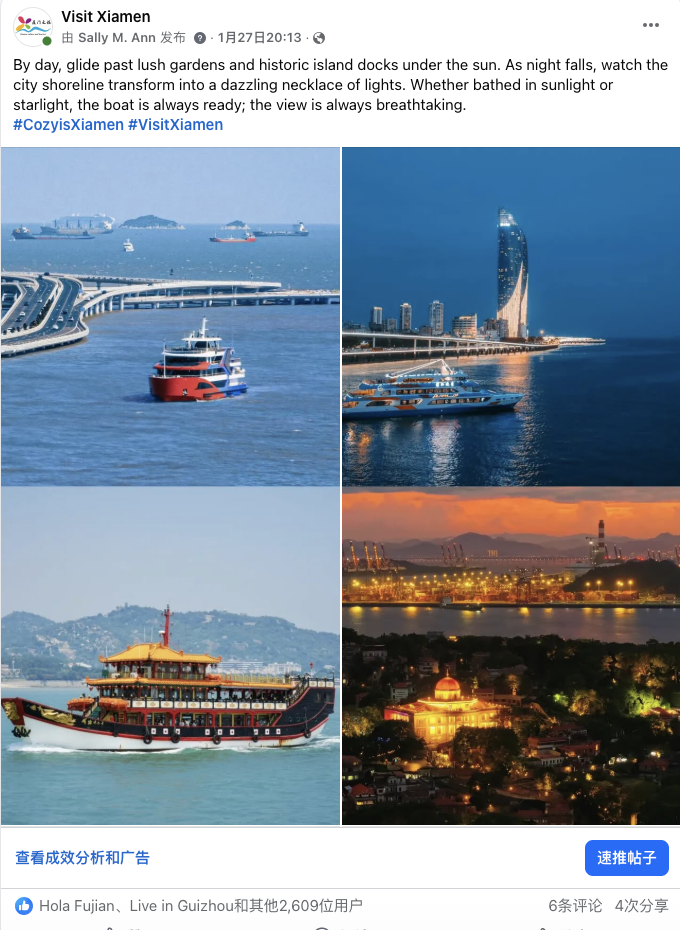680x930 pixels.
Task: View the red ferry by the bridge photo
Action: click(x=170, y=316)
